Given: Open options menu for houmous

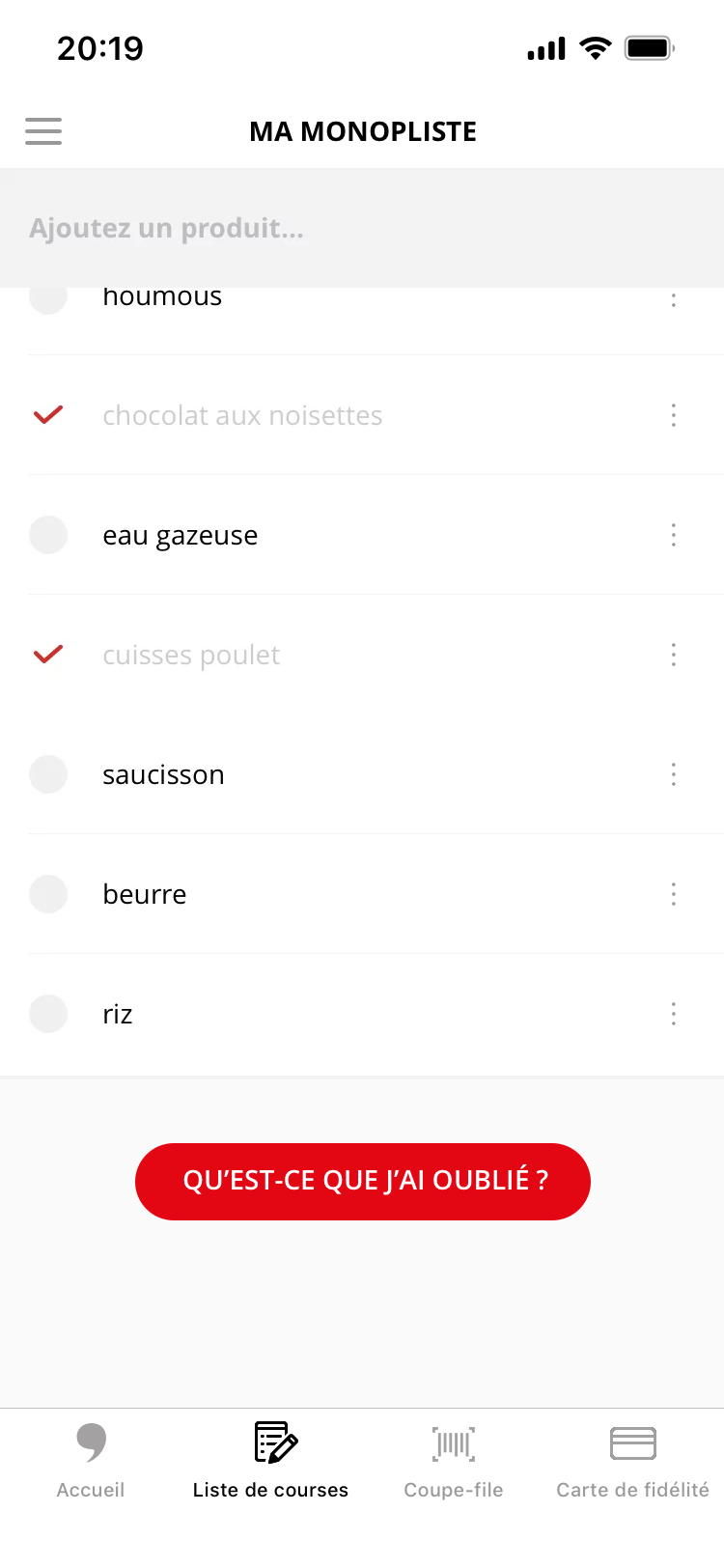Looking at the screenshot, I should [673, 299].
